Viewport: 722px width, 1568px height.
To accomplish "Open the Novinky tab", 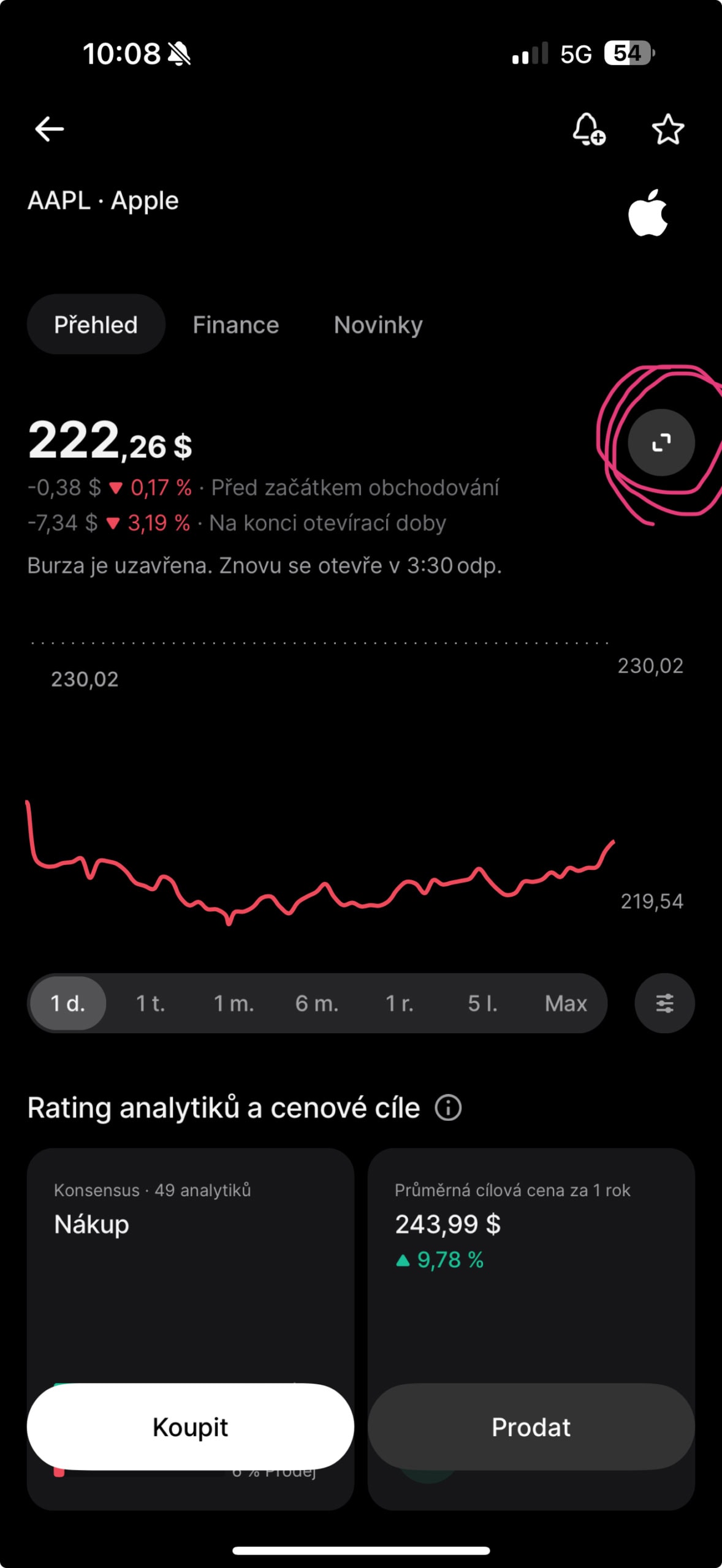I will (x=378, y=325).
